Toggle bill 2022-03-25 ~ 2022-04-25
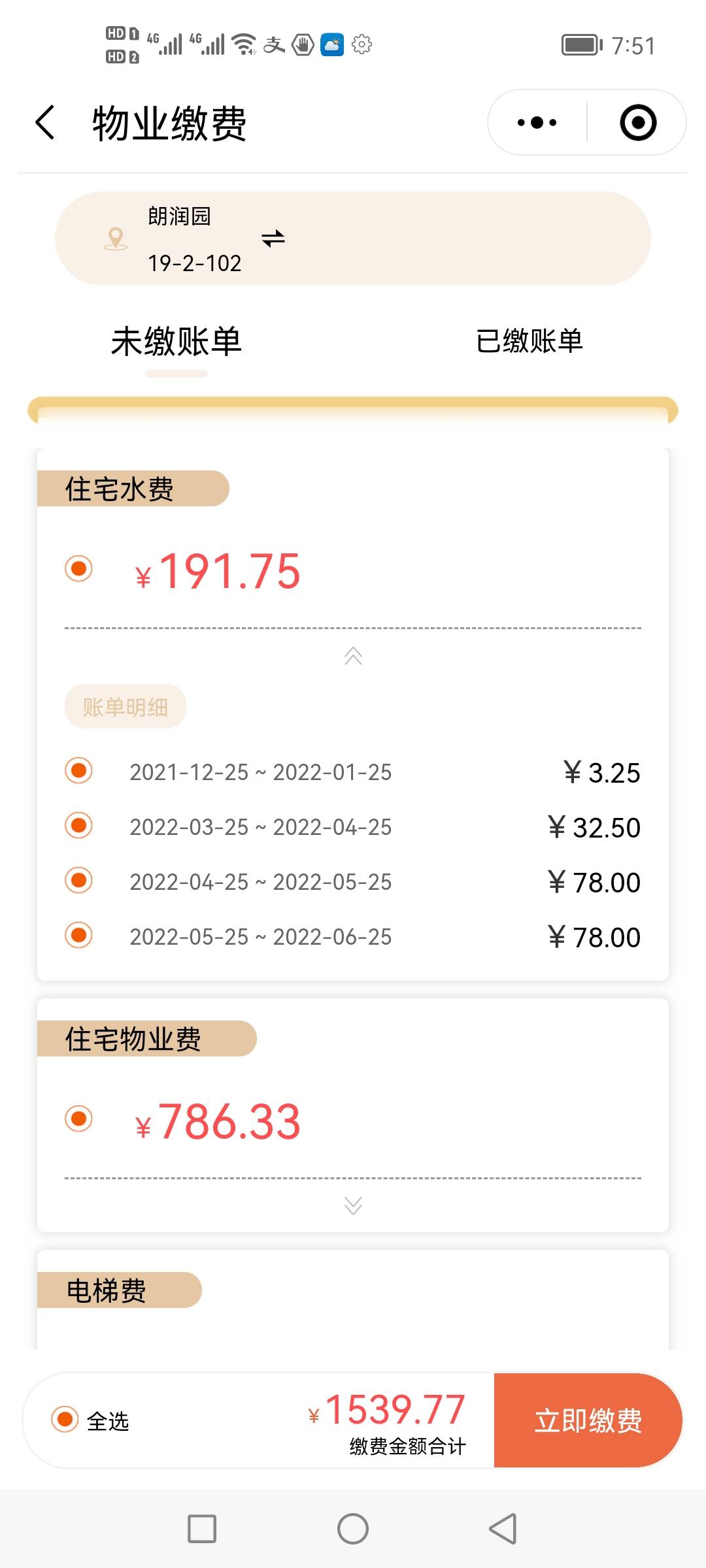 pos(78,826)
